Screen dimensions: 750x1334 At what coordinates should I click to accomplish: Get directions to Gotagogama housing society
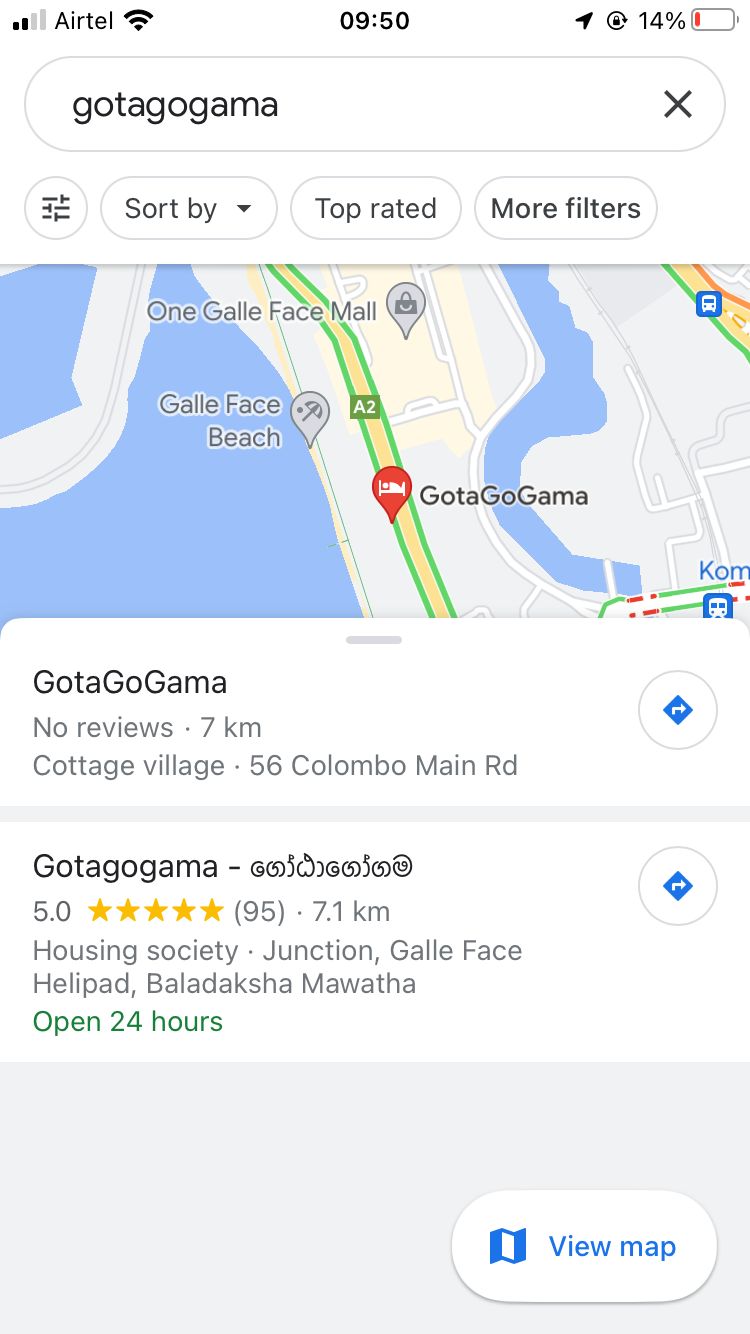[x=678, y=886]
